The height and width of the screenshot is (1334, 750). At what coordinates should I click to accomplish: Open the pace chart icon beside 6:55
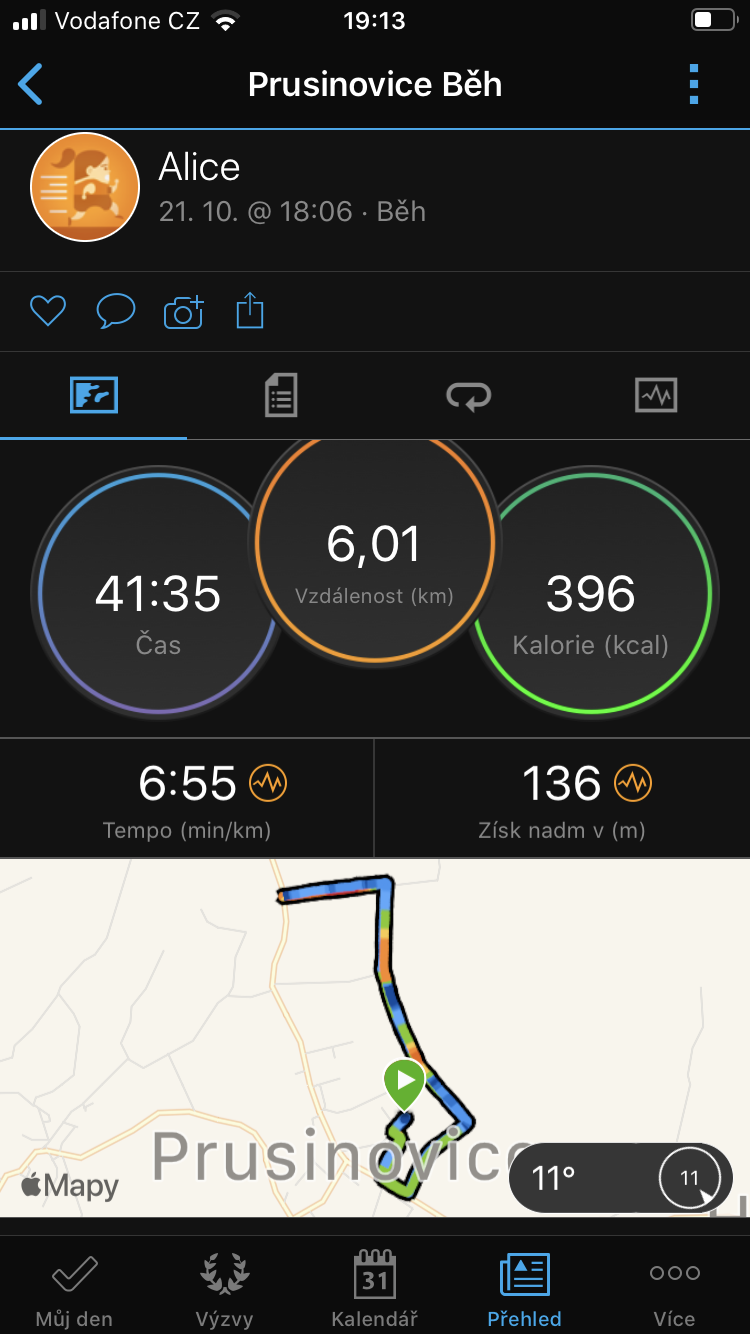(268, 783)
